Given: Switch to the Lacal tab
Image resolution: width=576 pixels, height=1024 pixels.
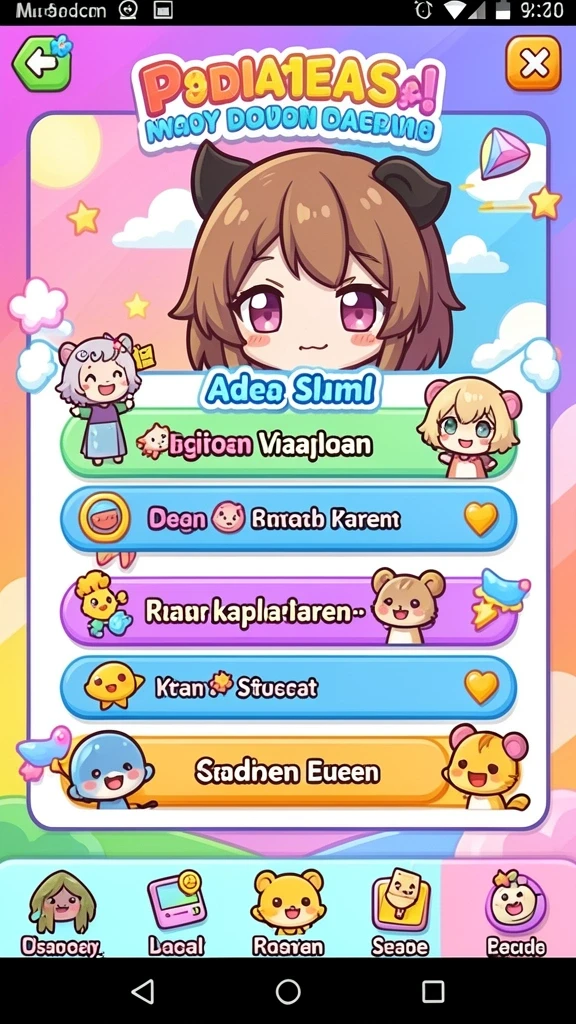Looking at the screenshot, I should tap(176, 913).
